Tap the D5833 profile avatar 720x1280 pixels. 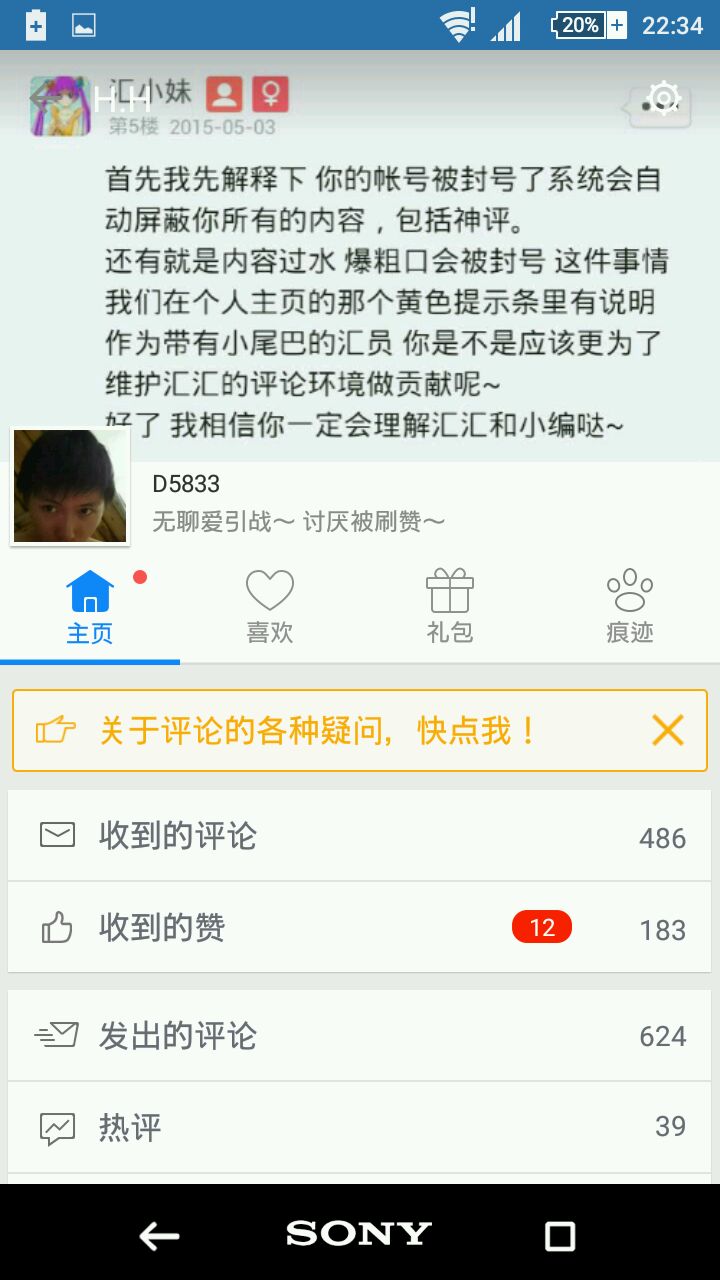tap(70, 487)
